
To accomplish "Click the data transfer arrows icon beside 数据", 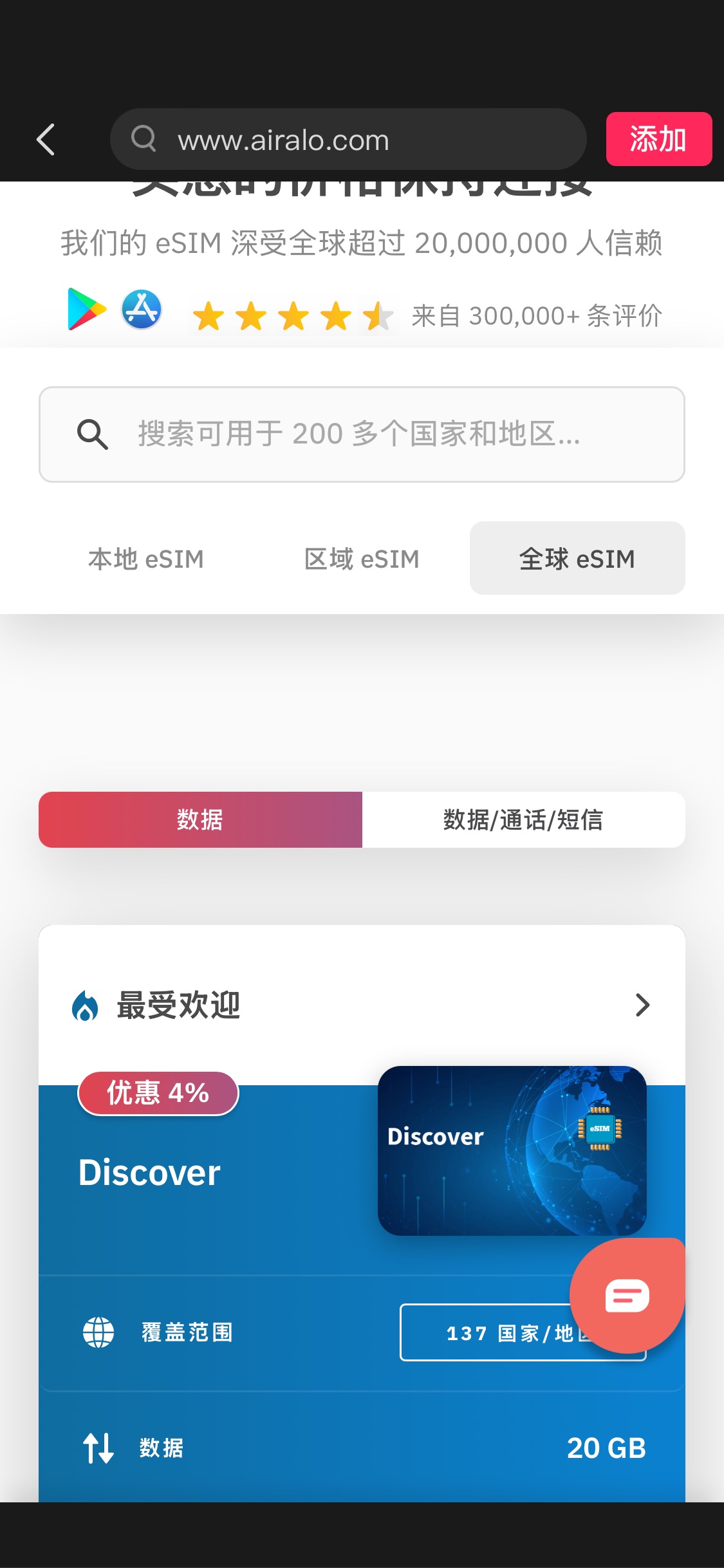I will [98, 1449].
